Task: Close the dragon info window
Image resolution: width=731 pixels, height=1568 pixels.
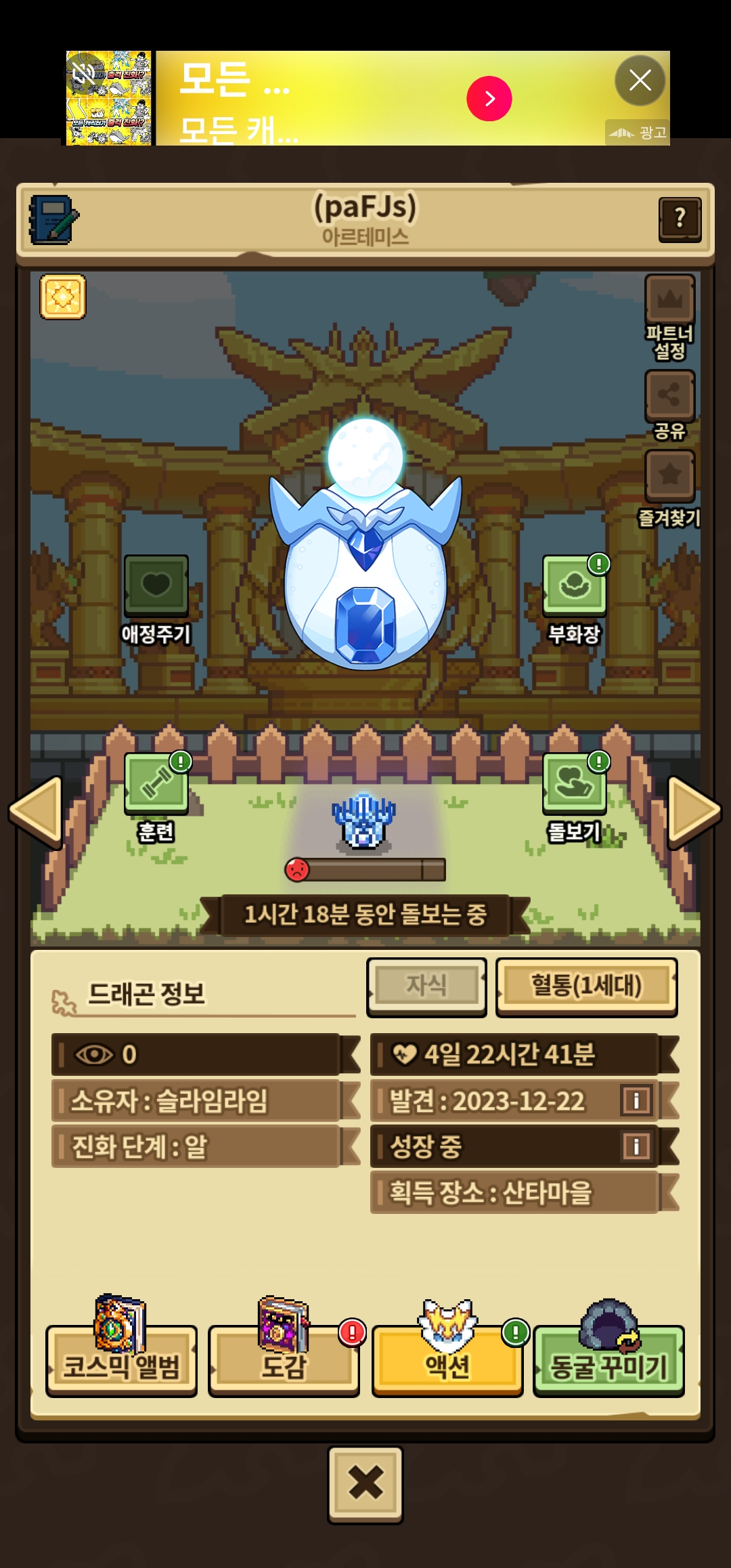Action: 365,1484
